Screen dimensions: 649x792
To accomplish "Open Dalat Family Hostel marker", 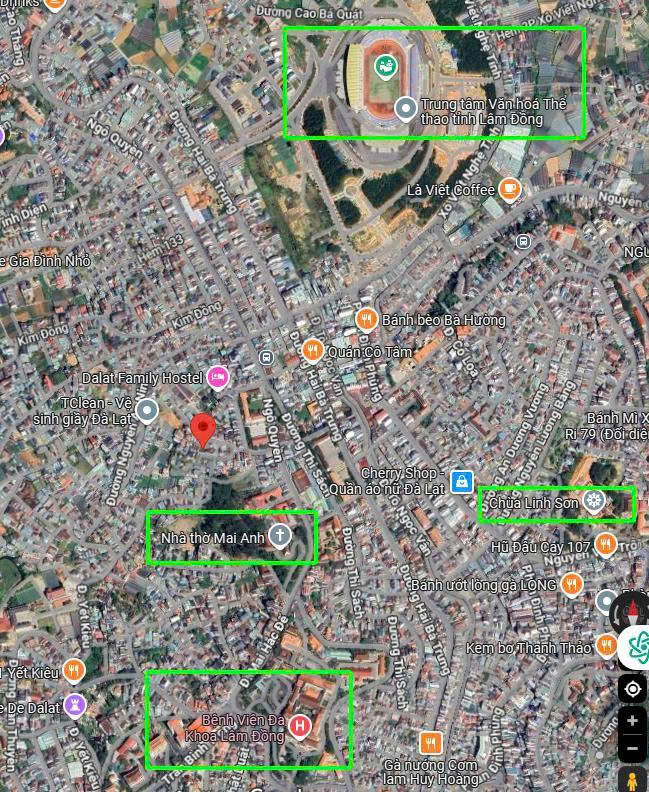I will pos(217,377).
